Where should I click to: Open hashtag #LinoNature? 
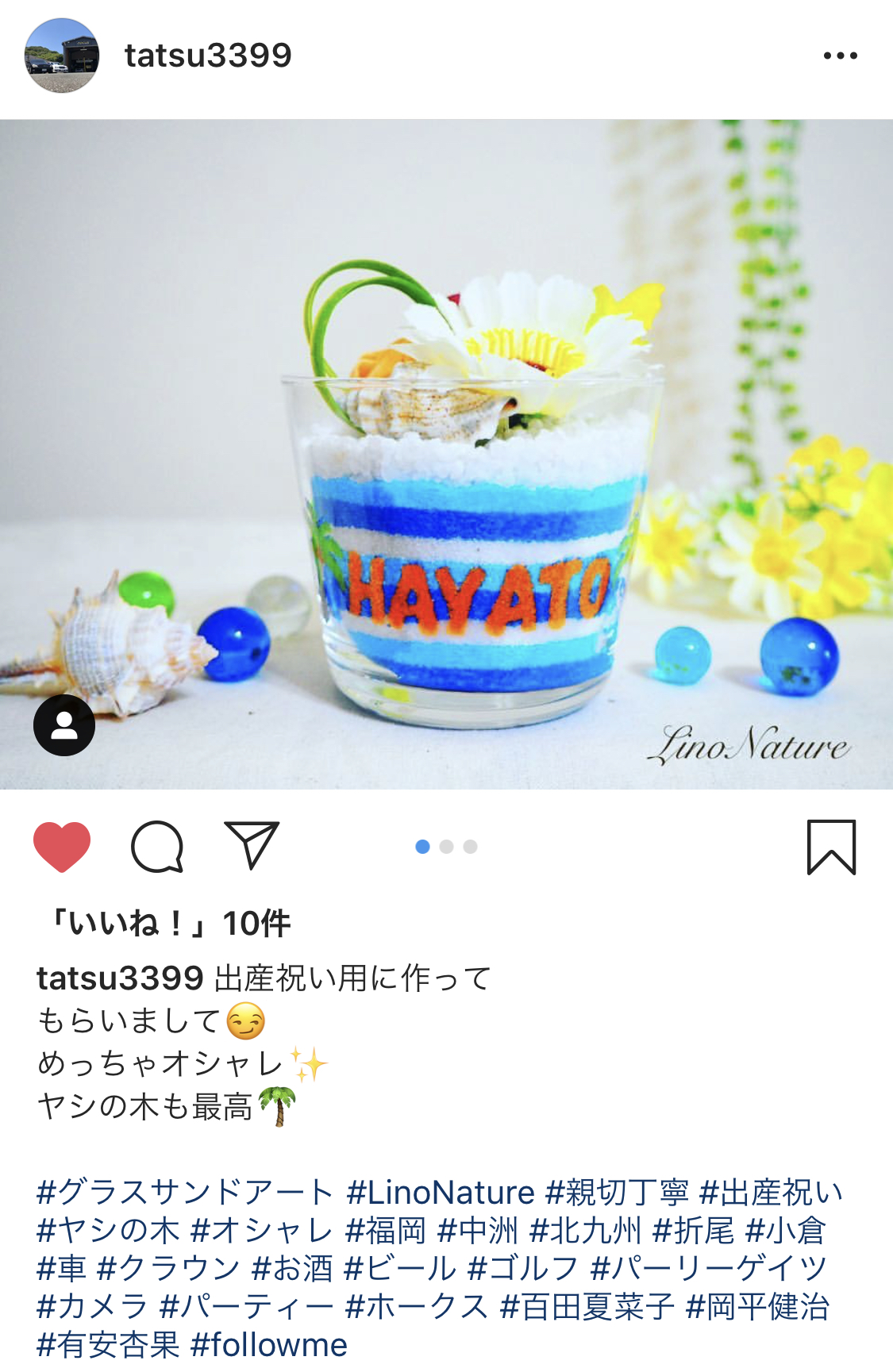441,1192
